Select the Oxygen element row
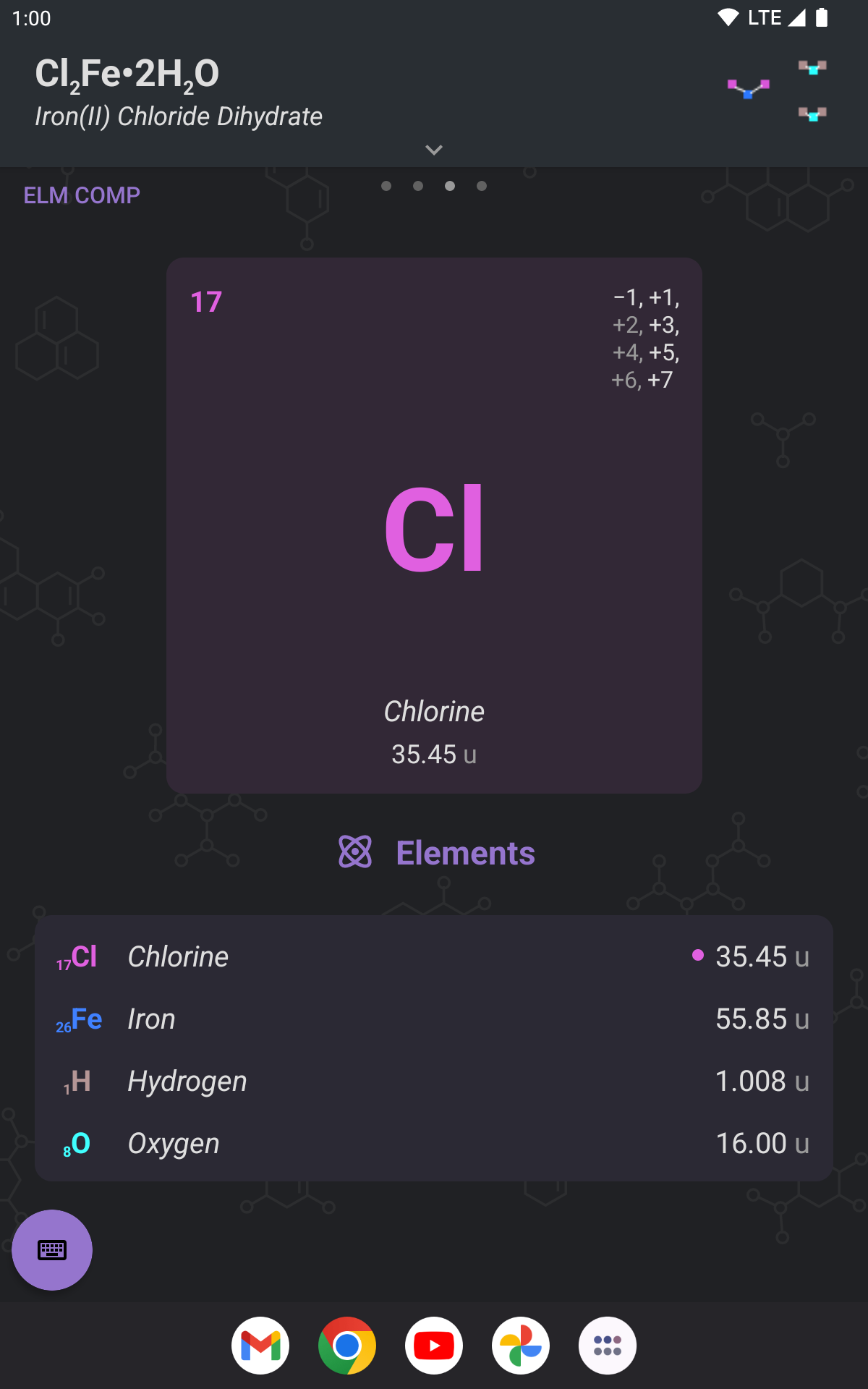Viewport: 868px width, 1389px height. 433,1143
